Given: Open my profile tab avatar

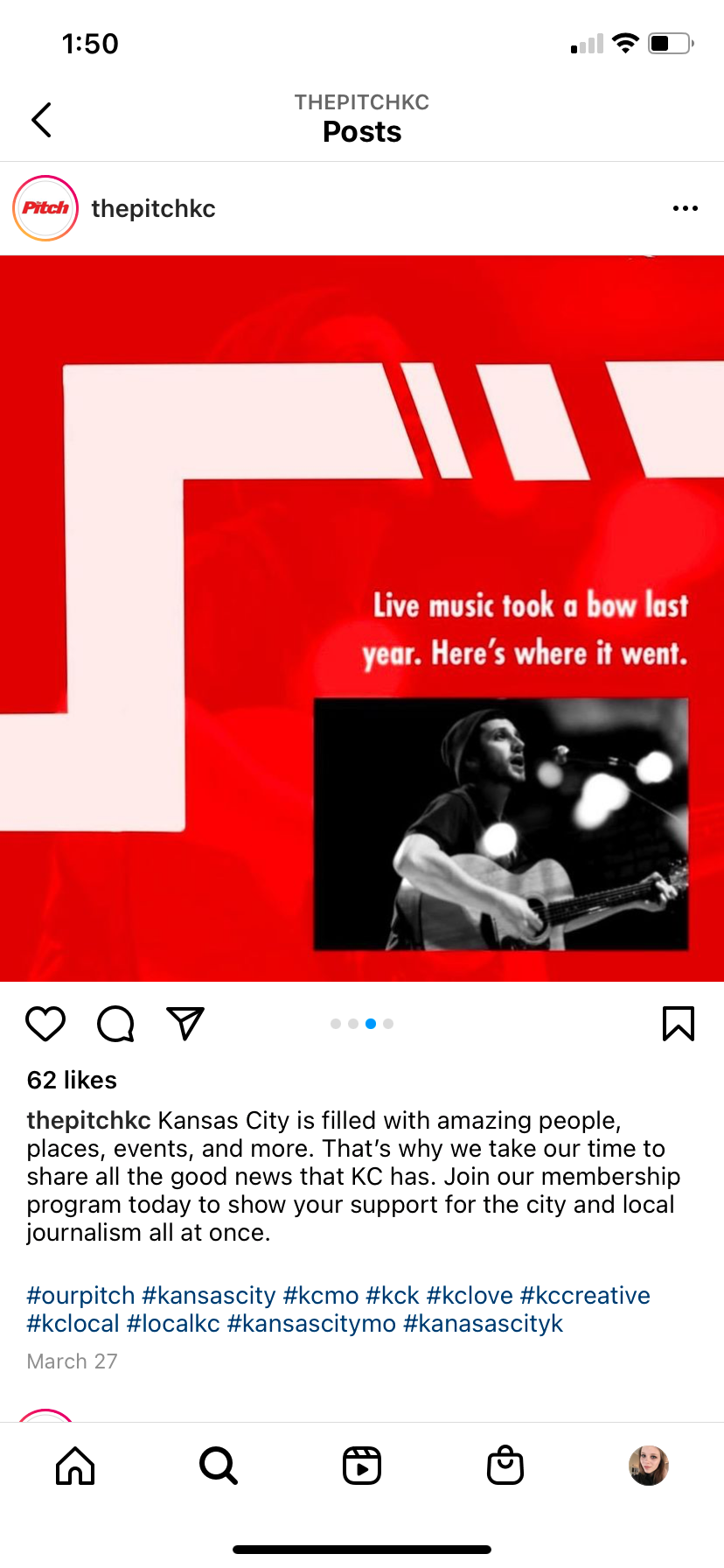Looking at the screenshot, I should [649, 1466].
